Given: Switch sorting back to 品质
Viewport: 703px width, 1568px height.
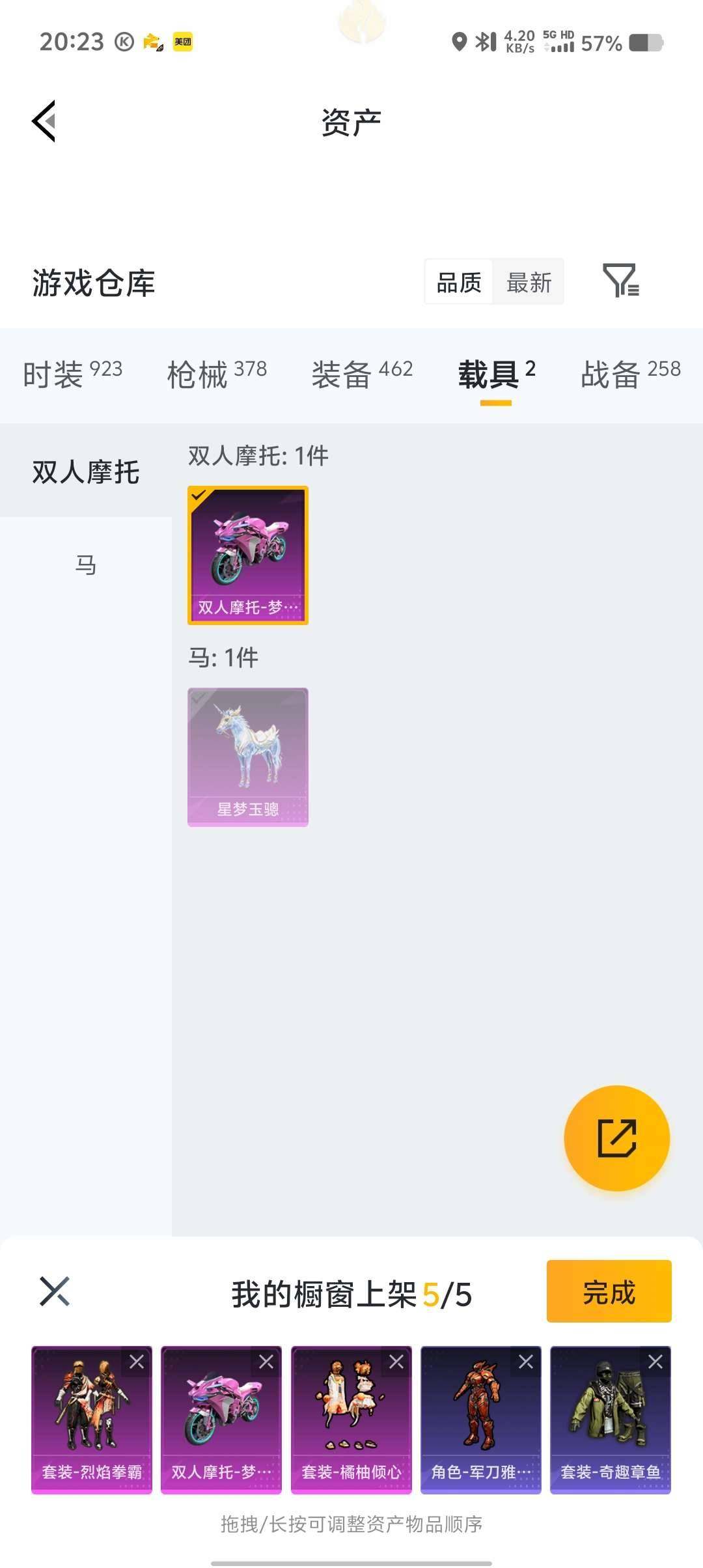Looking at the screenshot, I should point(457,281).
